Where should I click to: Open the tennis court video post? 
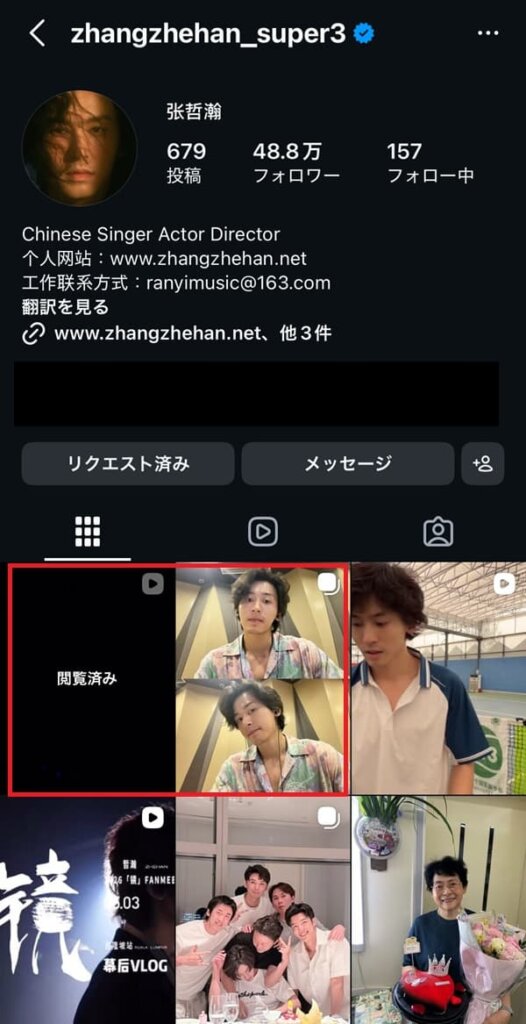pyautogui.click(x=438, y=678)
